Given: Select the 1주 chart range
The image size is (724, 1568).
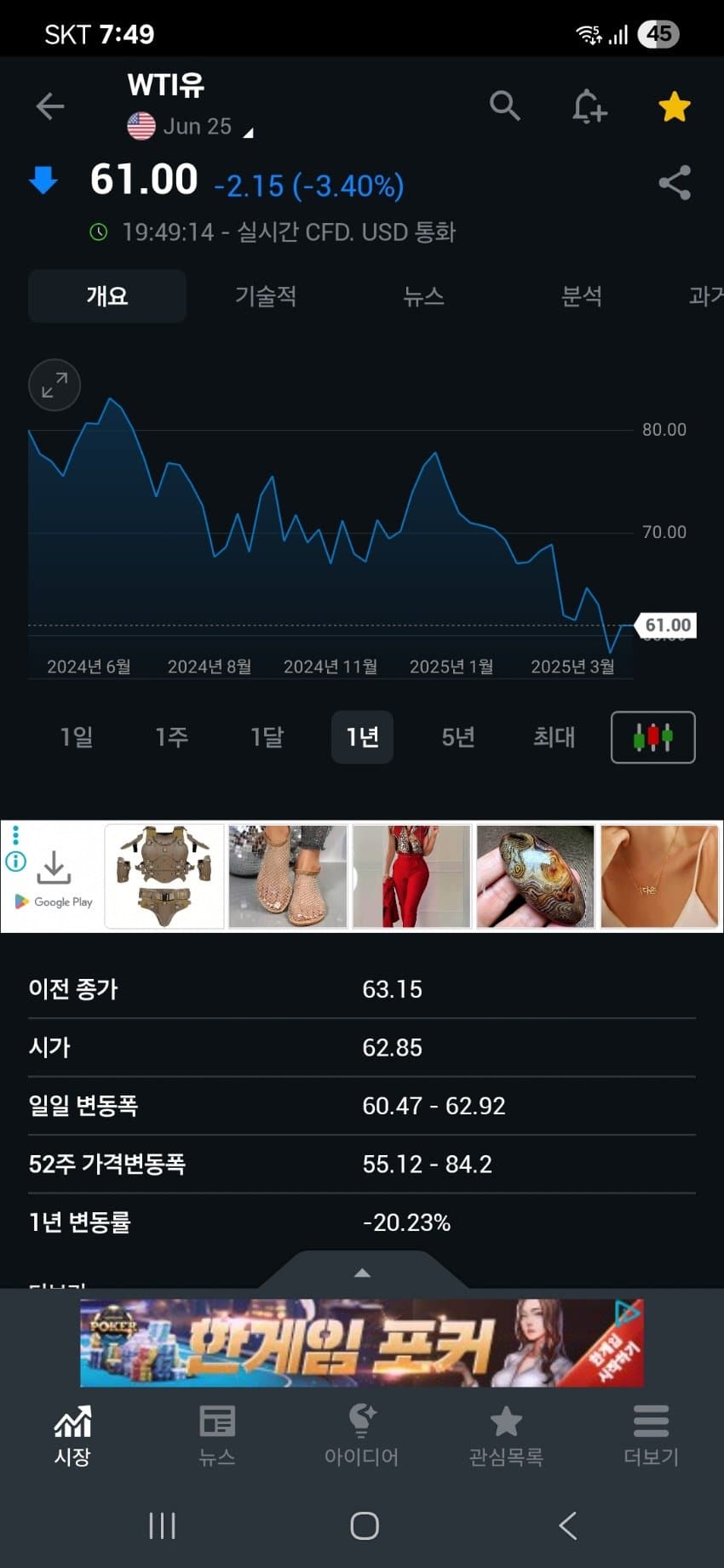Looking at the screenshot, I should (x=171, y=736).
